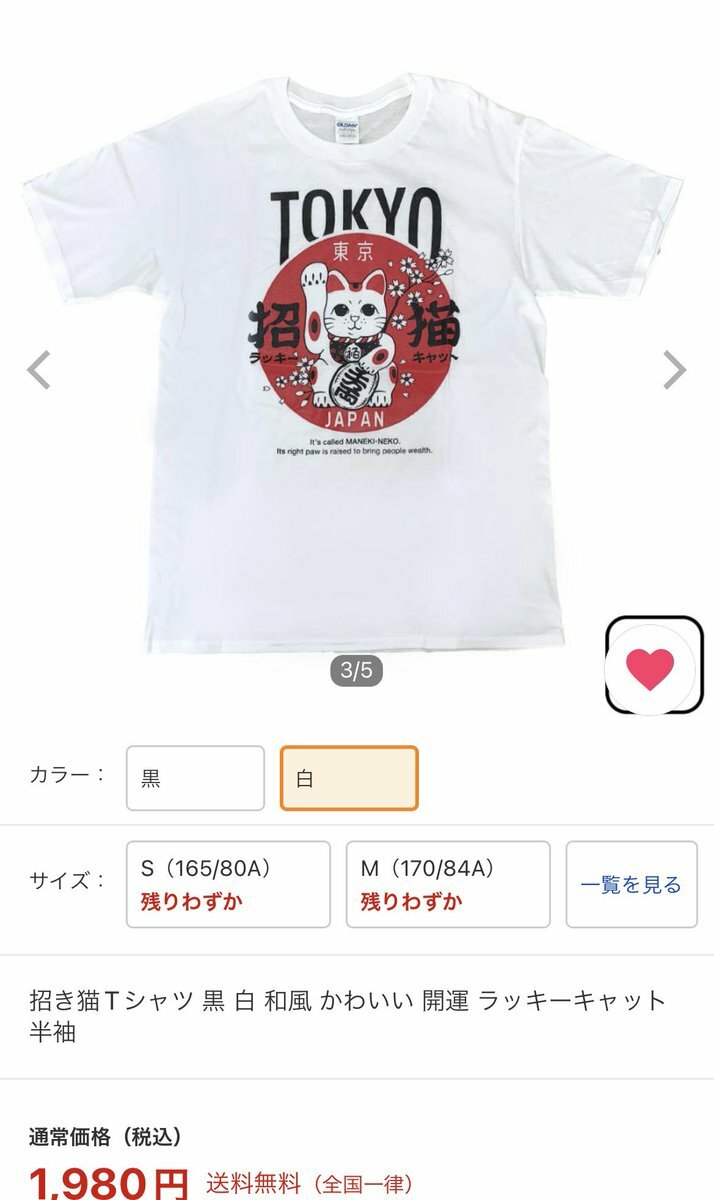
Task: Open the white T-shirt product photo
Action: point(356,360)
